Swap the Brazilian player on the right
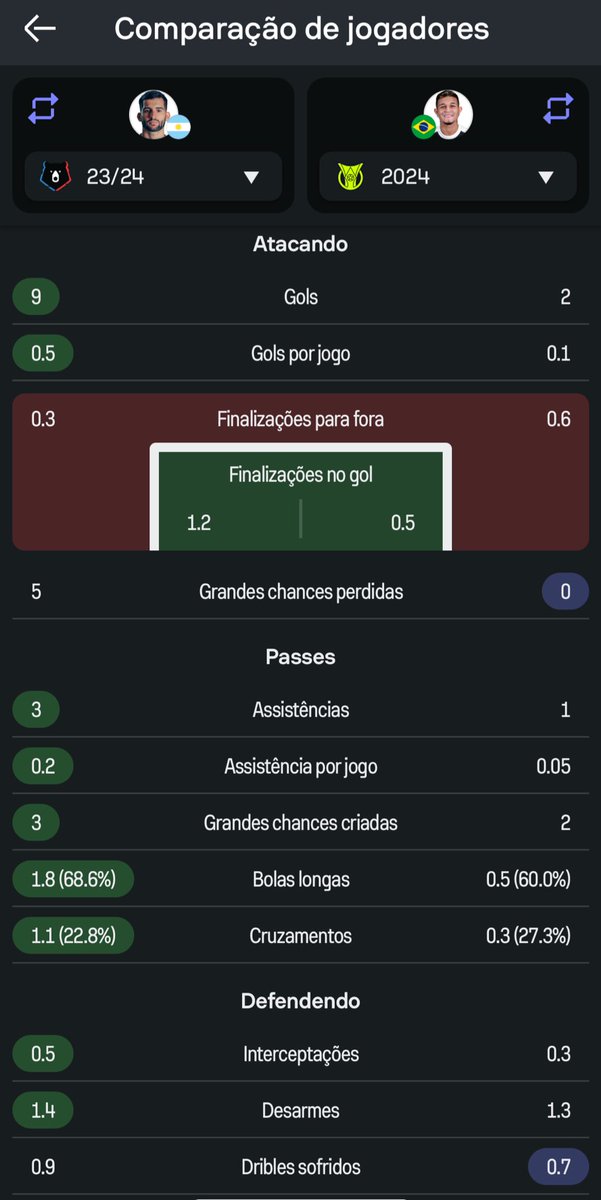This screenshot has height=1200, width=601. click(x=558, y=108)
